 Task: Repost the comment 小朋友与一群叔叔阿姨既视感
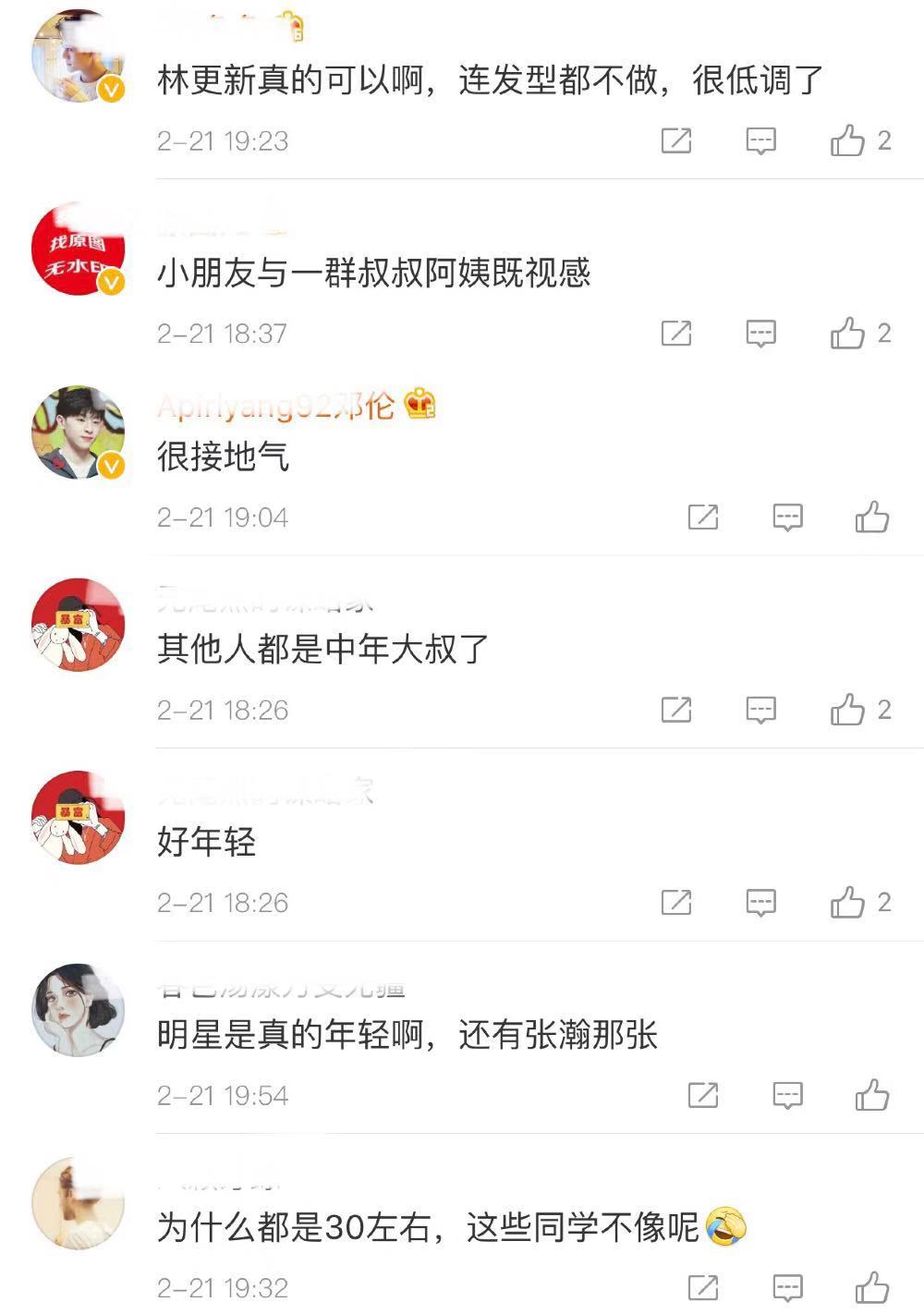[x=676, y=333]
